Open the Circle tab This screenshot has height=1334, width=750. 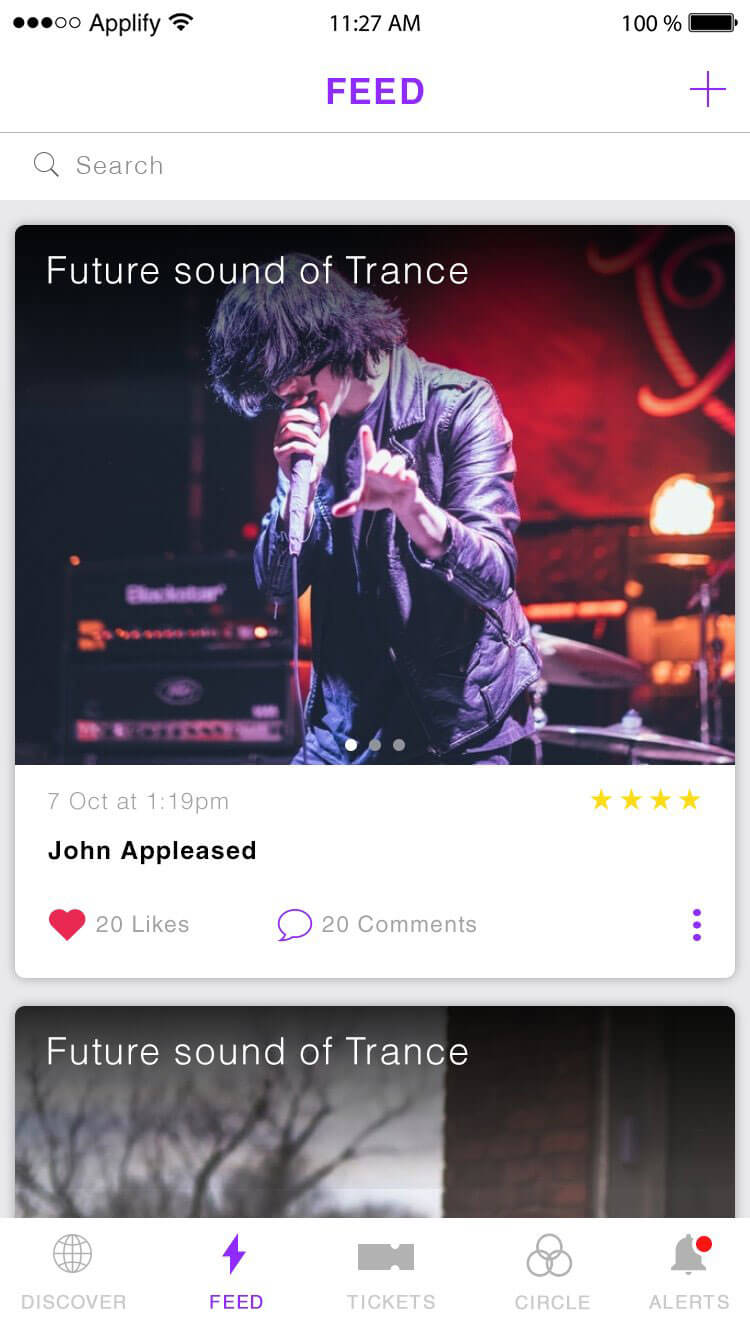point(551,1273)
